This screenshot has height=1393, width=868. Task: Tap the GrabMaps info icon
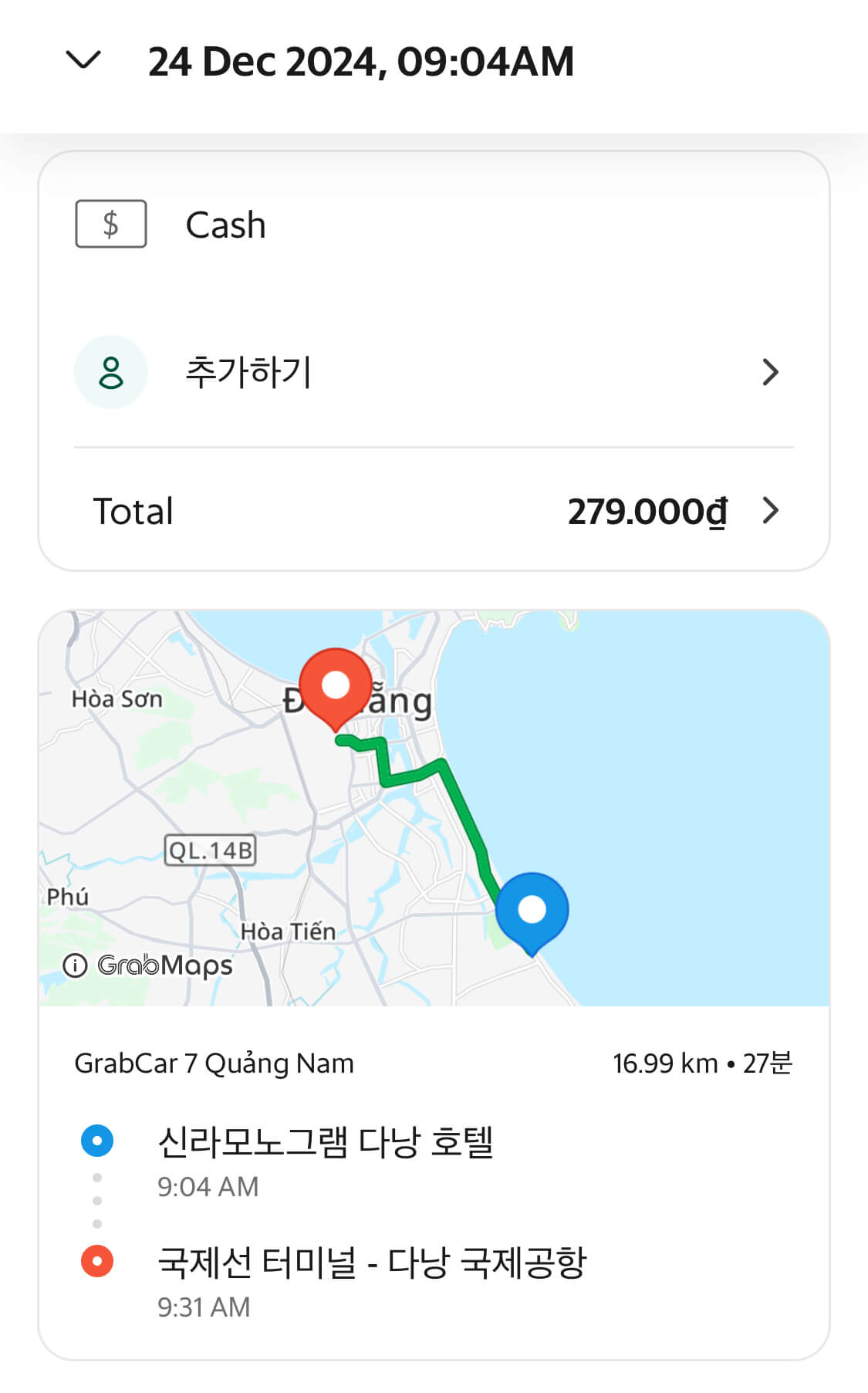pos(73,965)
